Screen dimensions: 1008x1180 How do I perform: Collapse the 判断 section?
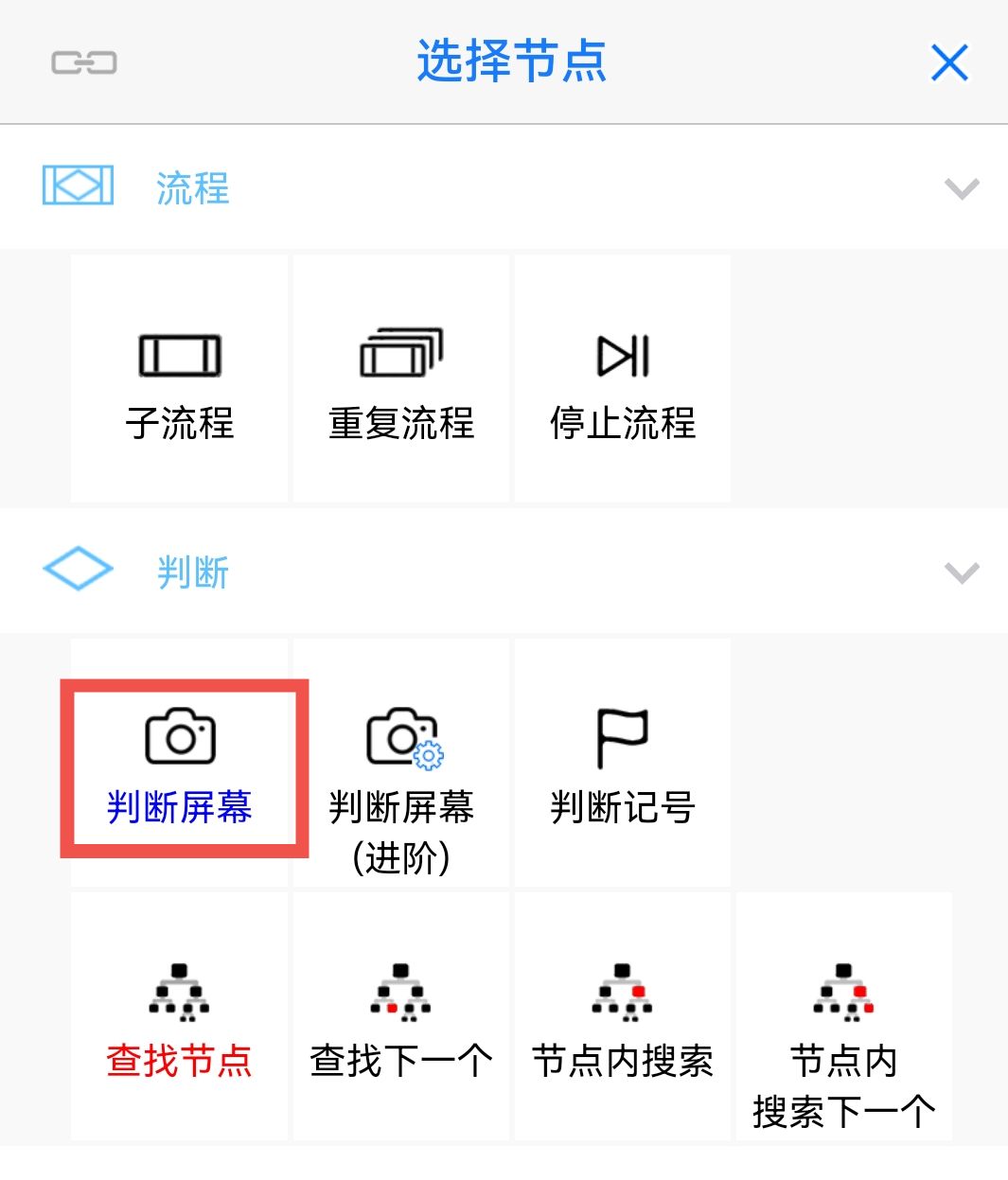pos(962,572)
